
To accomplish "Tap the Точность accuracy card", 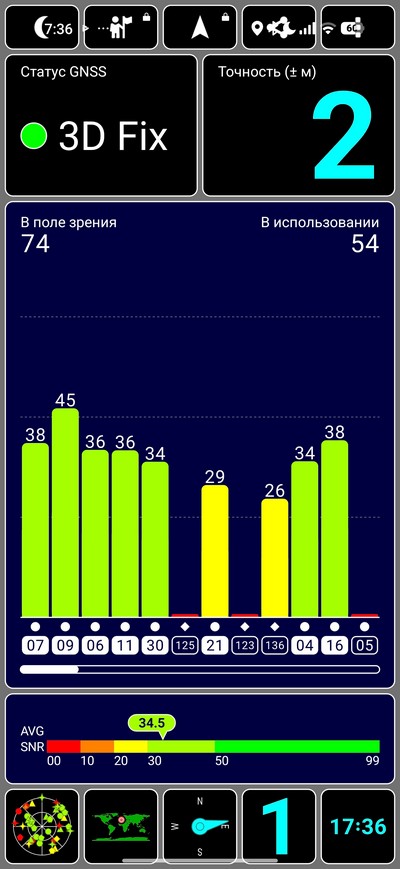I will tap(299, 125).
